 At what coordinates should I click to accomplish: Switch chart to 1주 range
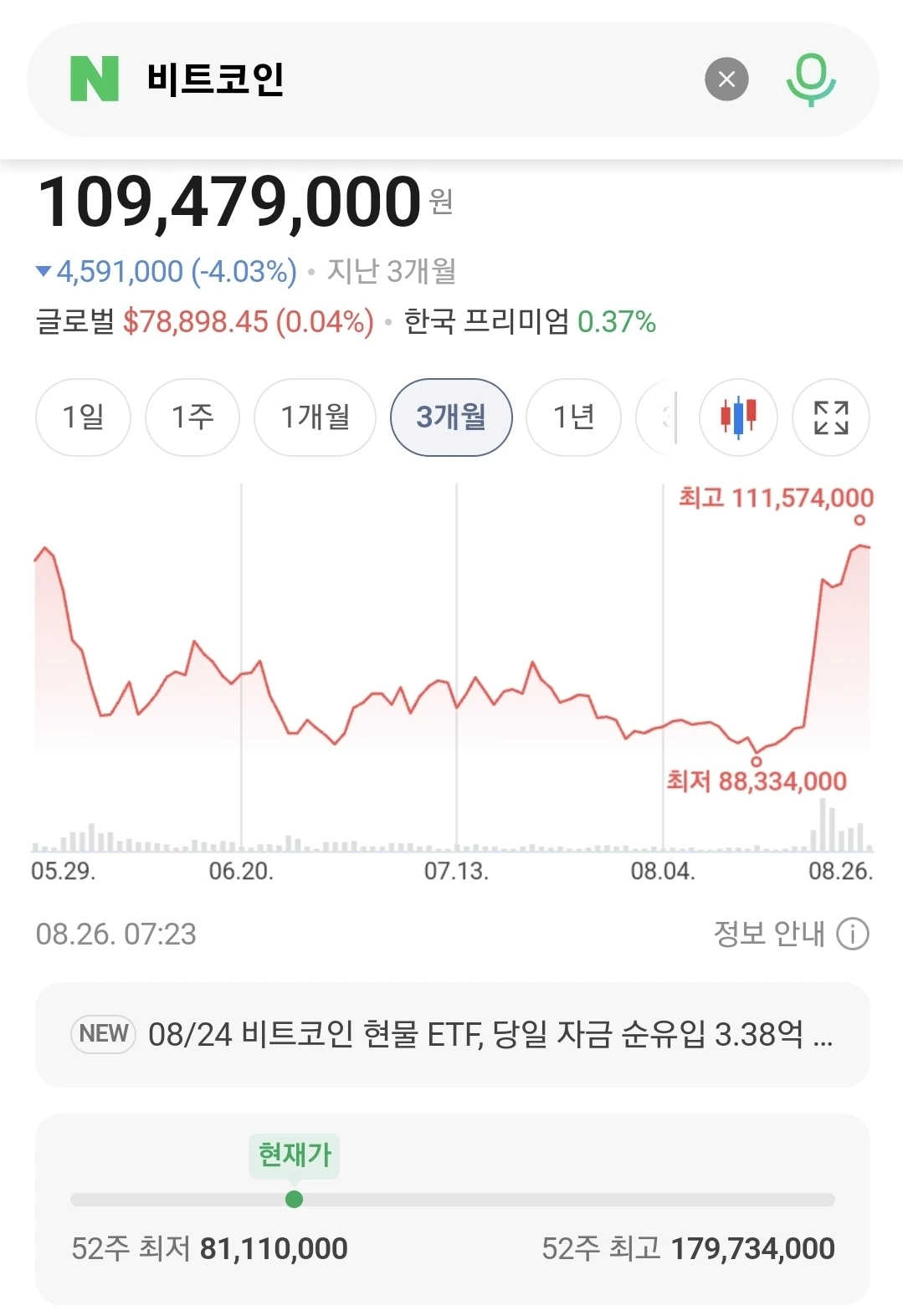(192, 417)
